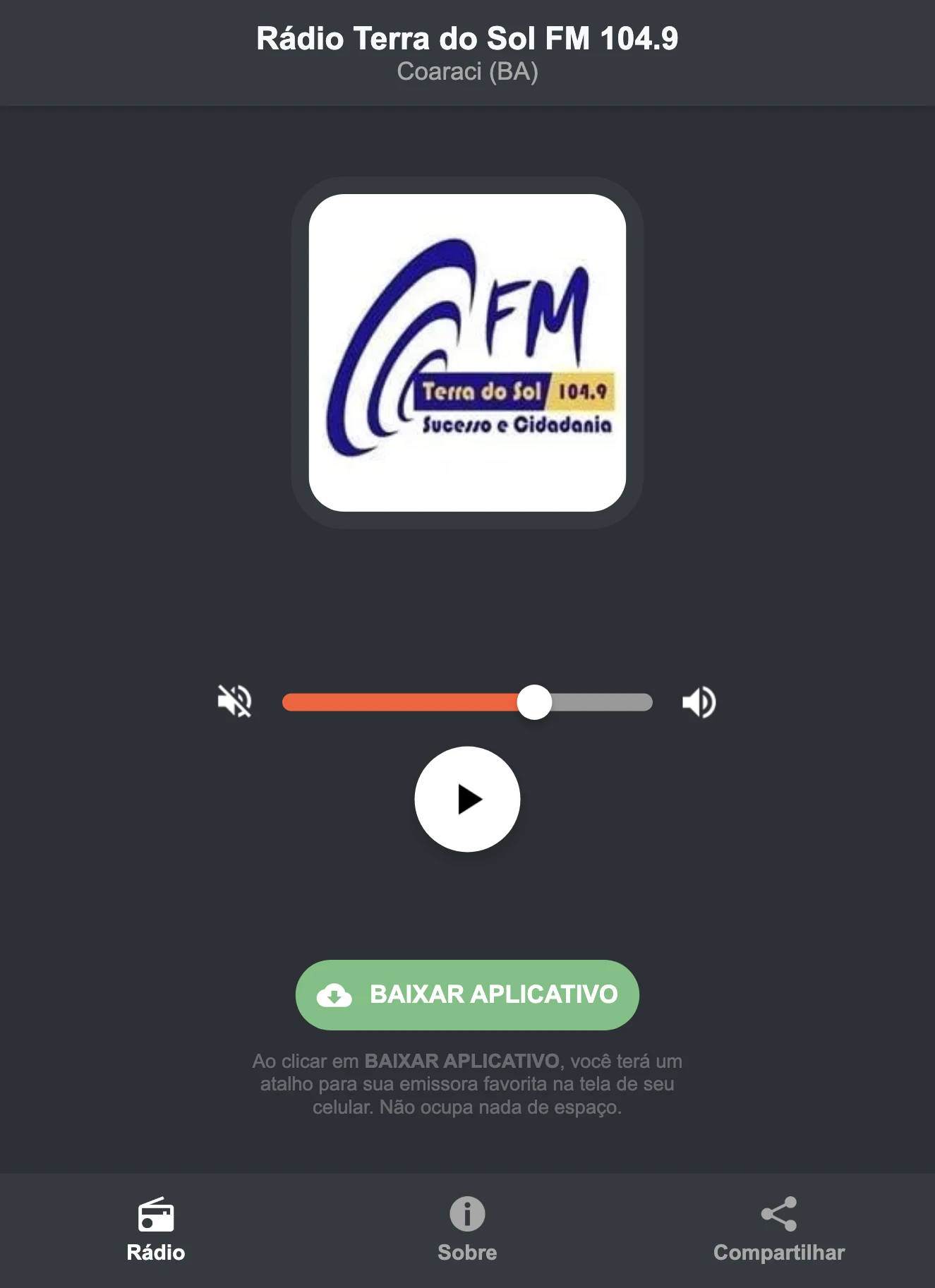Click the Coaraci (BA) subtitle
The height and width of the screenshot is (1288, 935).
tap(467, 71)
